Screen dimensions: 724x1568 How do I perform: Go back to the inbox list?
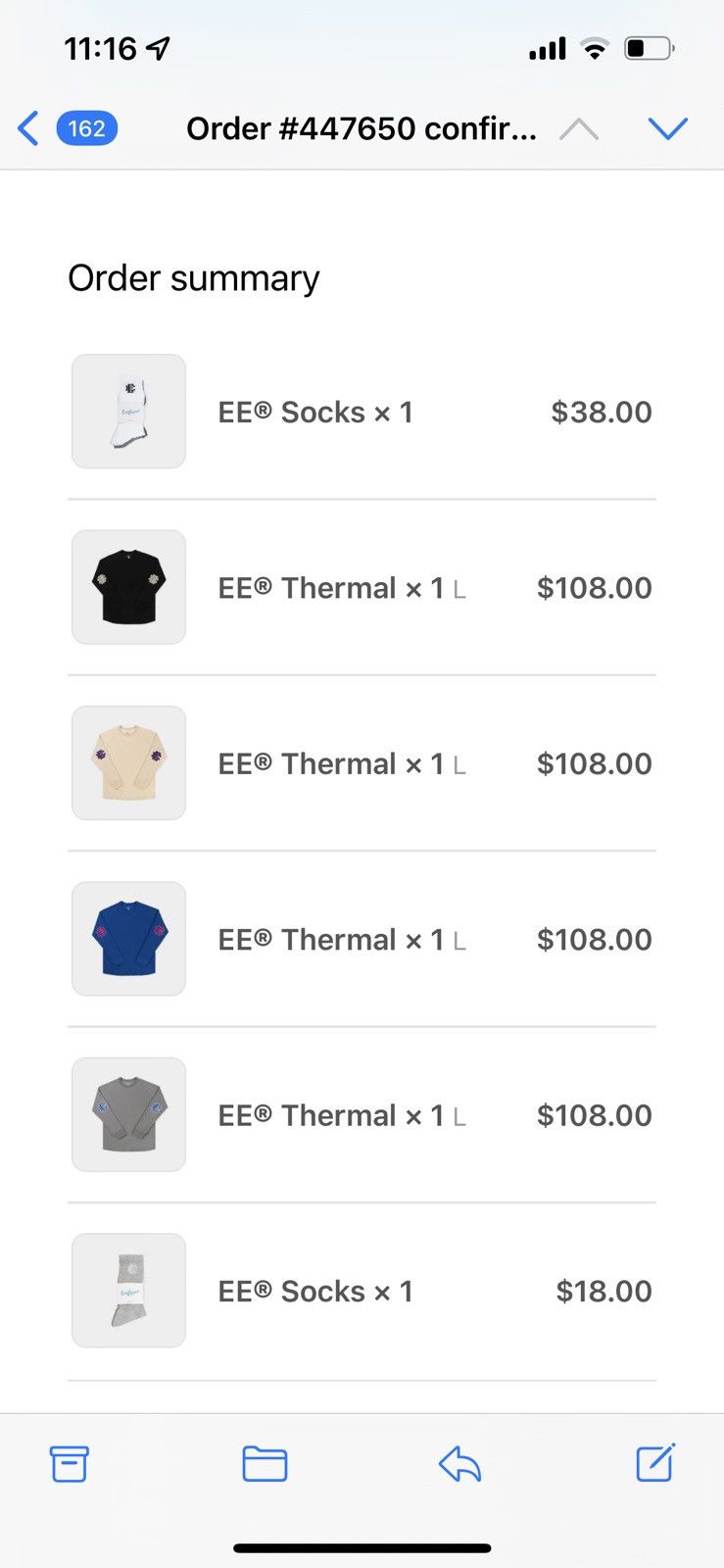(29, 128)
